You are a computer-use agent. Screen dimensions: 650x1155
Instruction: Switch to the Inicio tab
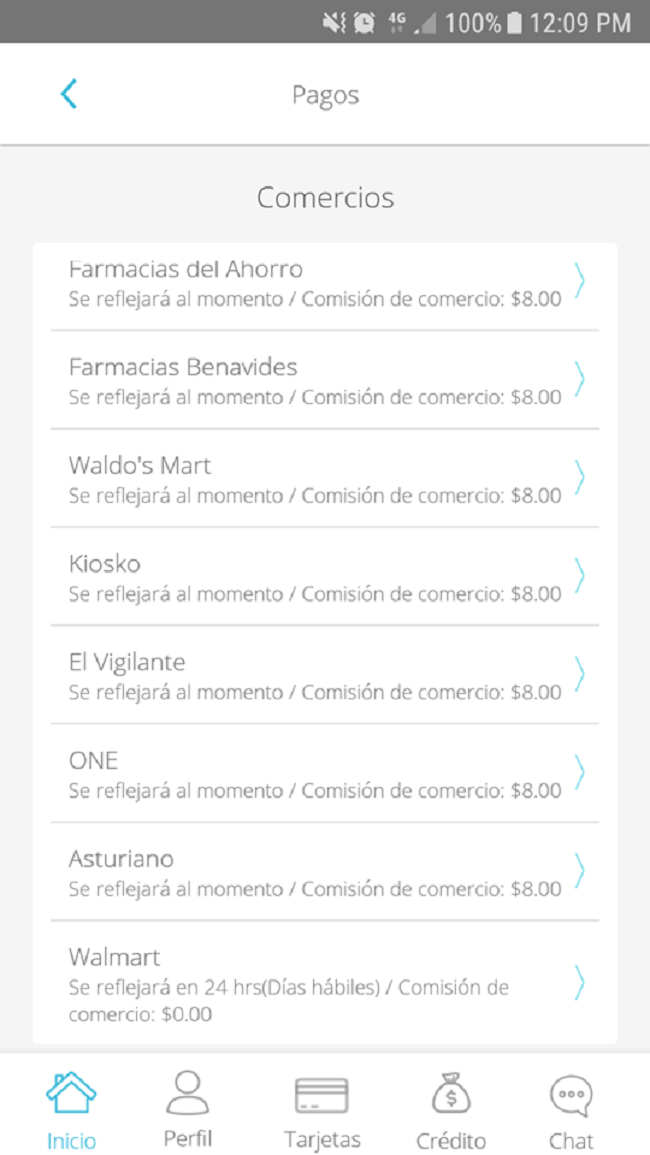click(x=71, y=1109)
